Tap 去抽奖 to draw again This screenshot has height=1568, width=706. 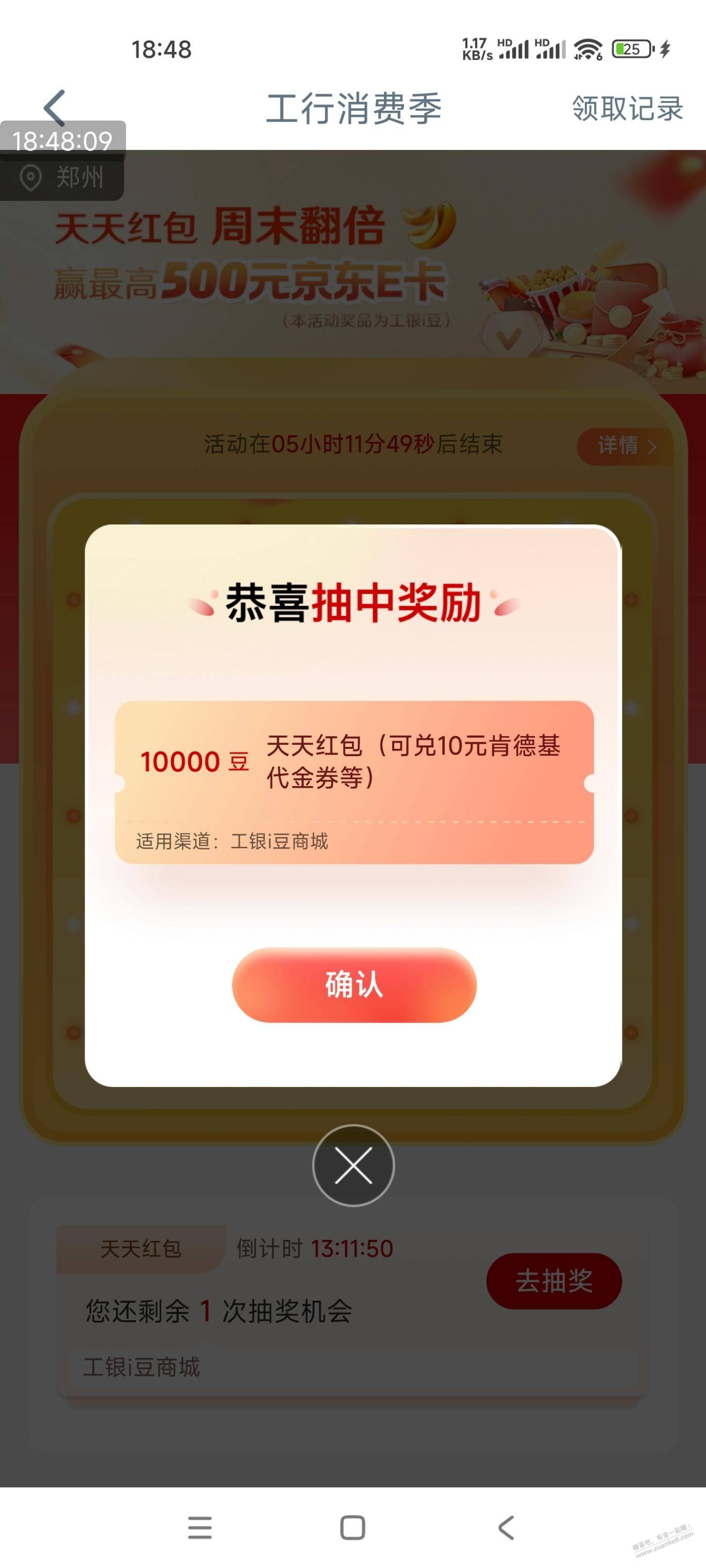(x=553, y=1281)
